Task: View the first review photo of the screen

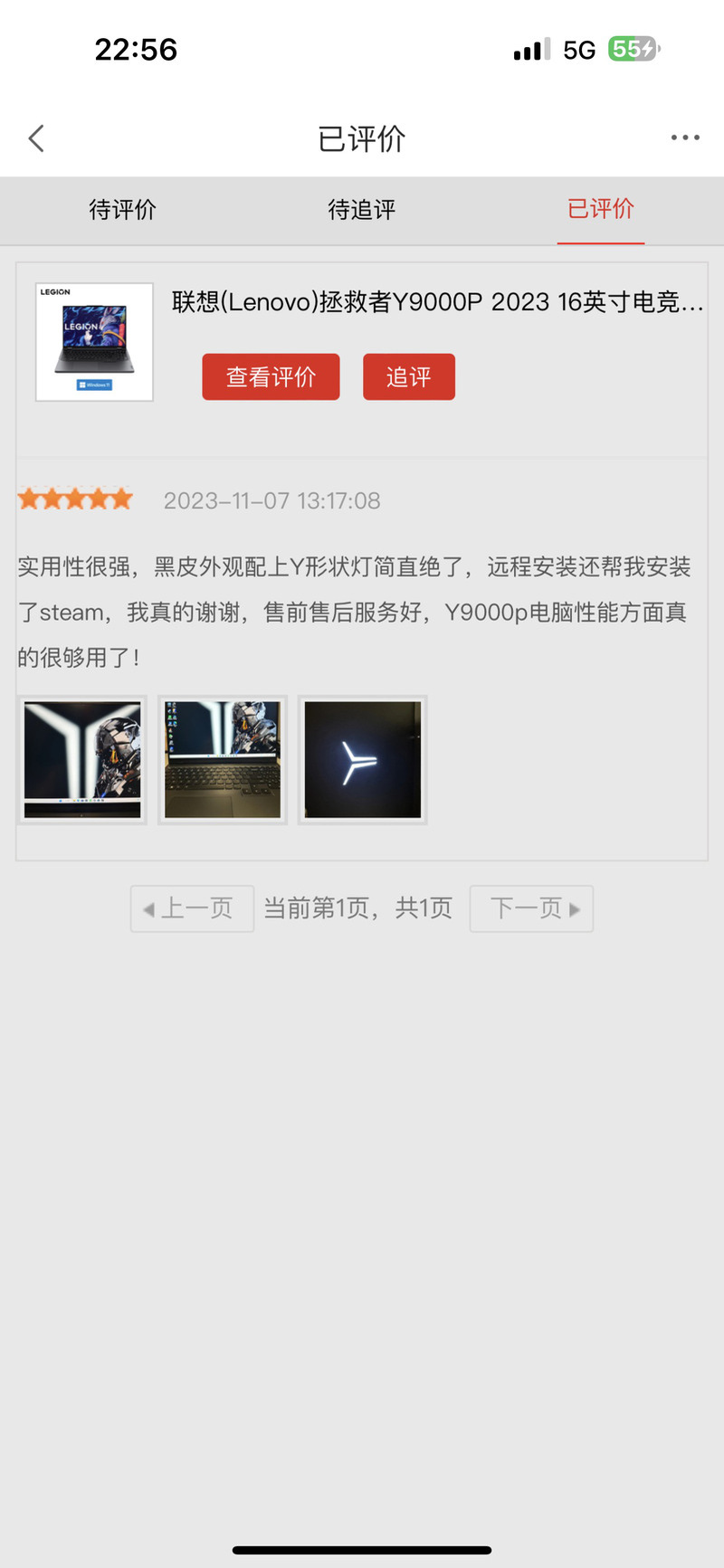Action: click(x=82, y=760)
